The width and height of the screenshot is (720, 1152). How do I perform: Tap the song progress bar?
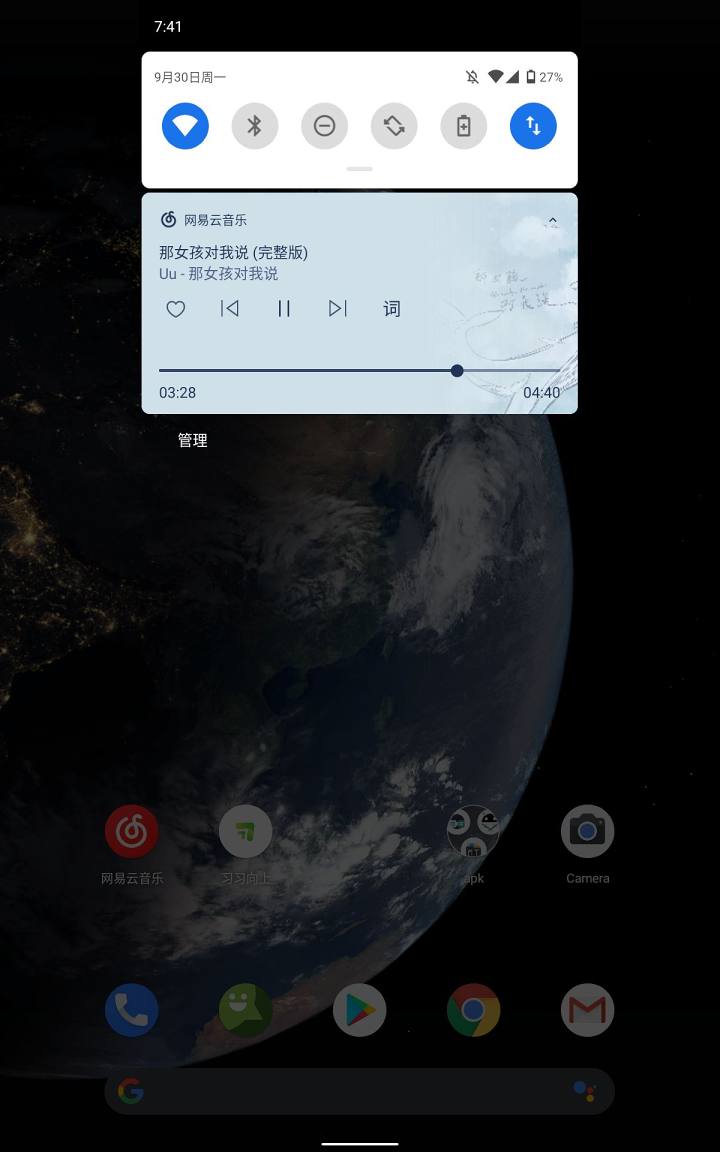(358, 371)
